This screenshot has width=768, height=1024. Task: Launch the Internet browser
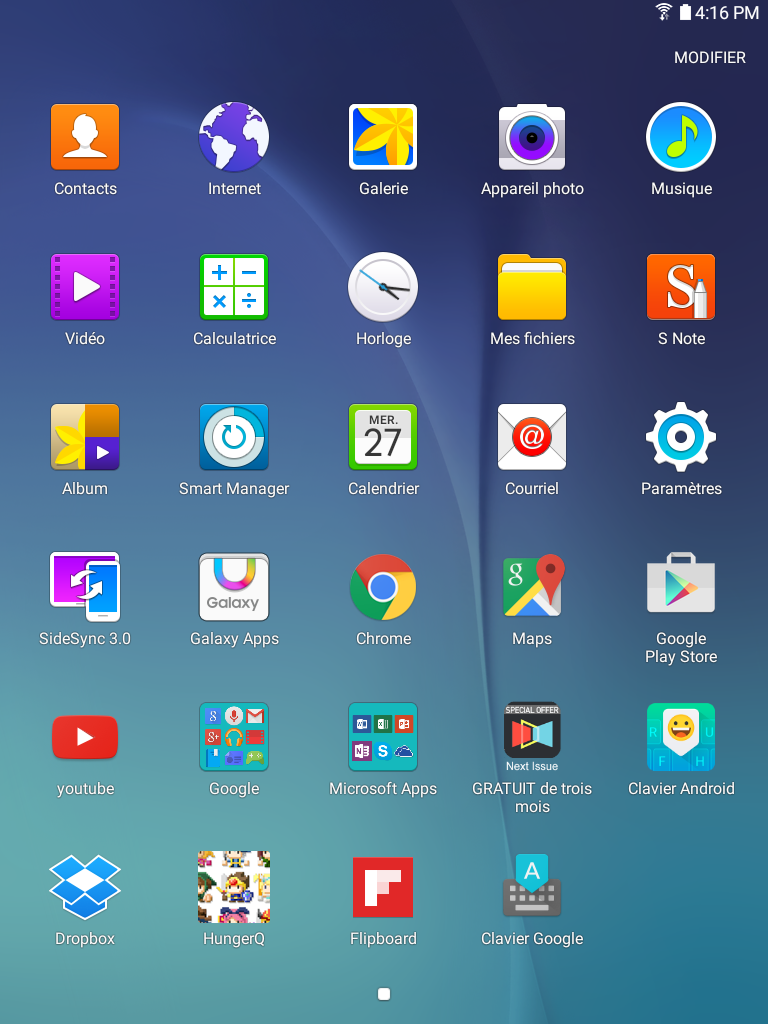tap(234, 137)
